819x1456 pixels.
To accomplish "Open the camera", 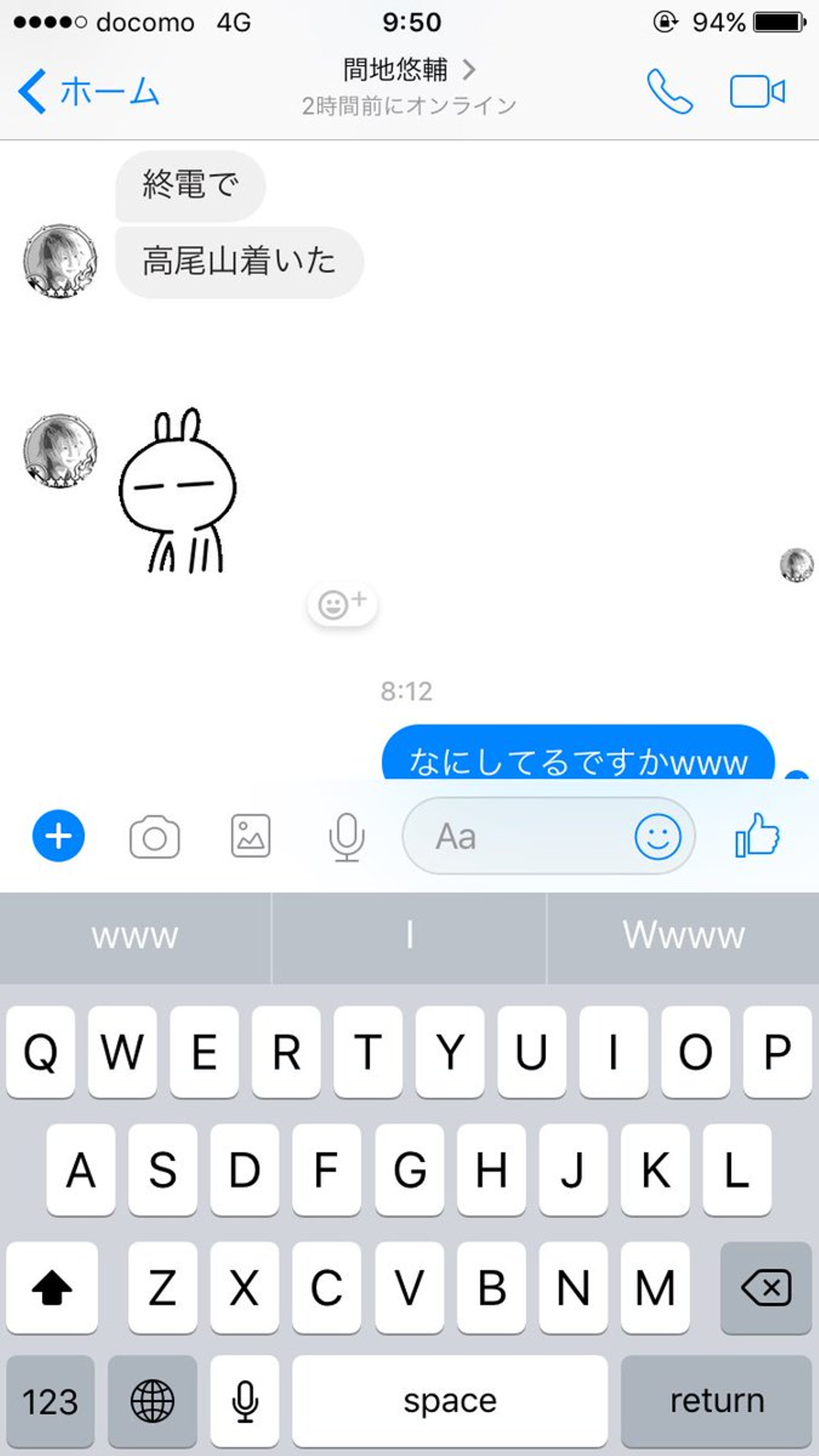I will (154, 837).
